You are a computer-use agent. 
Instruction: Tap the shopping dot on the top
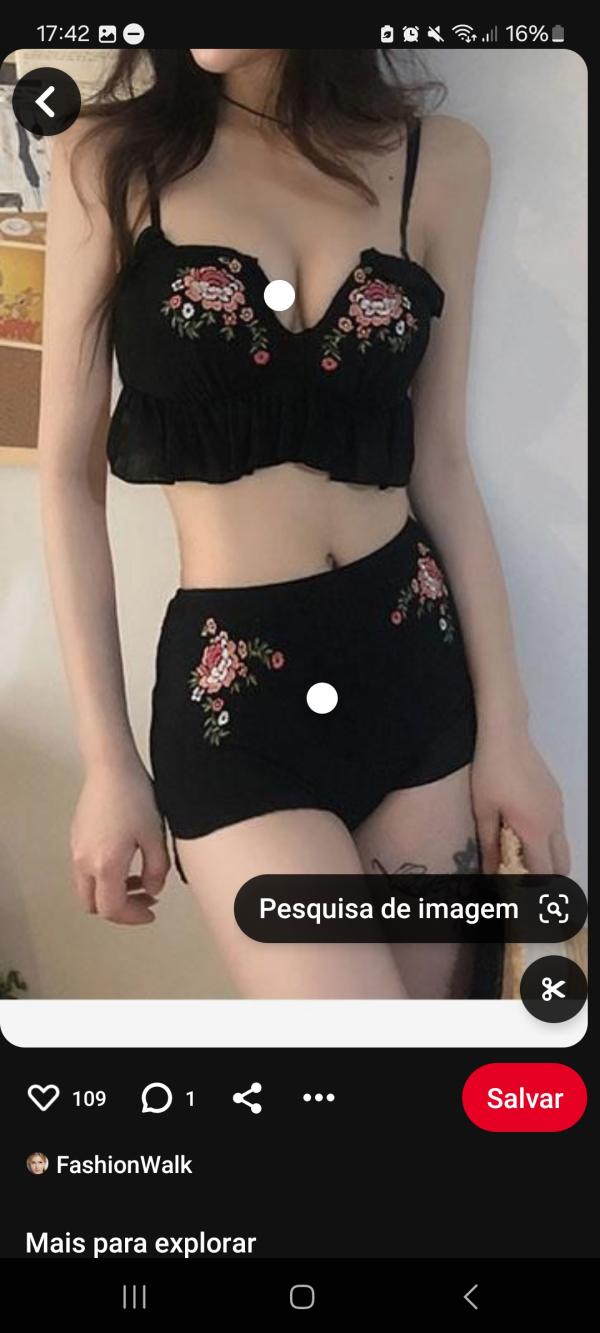pyautogui.click(x=279, y=294)
